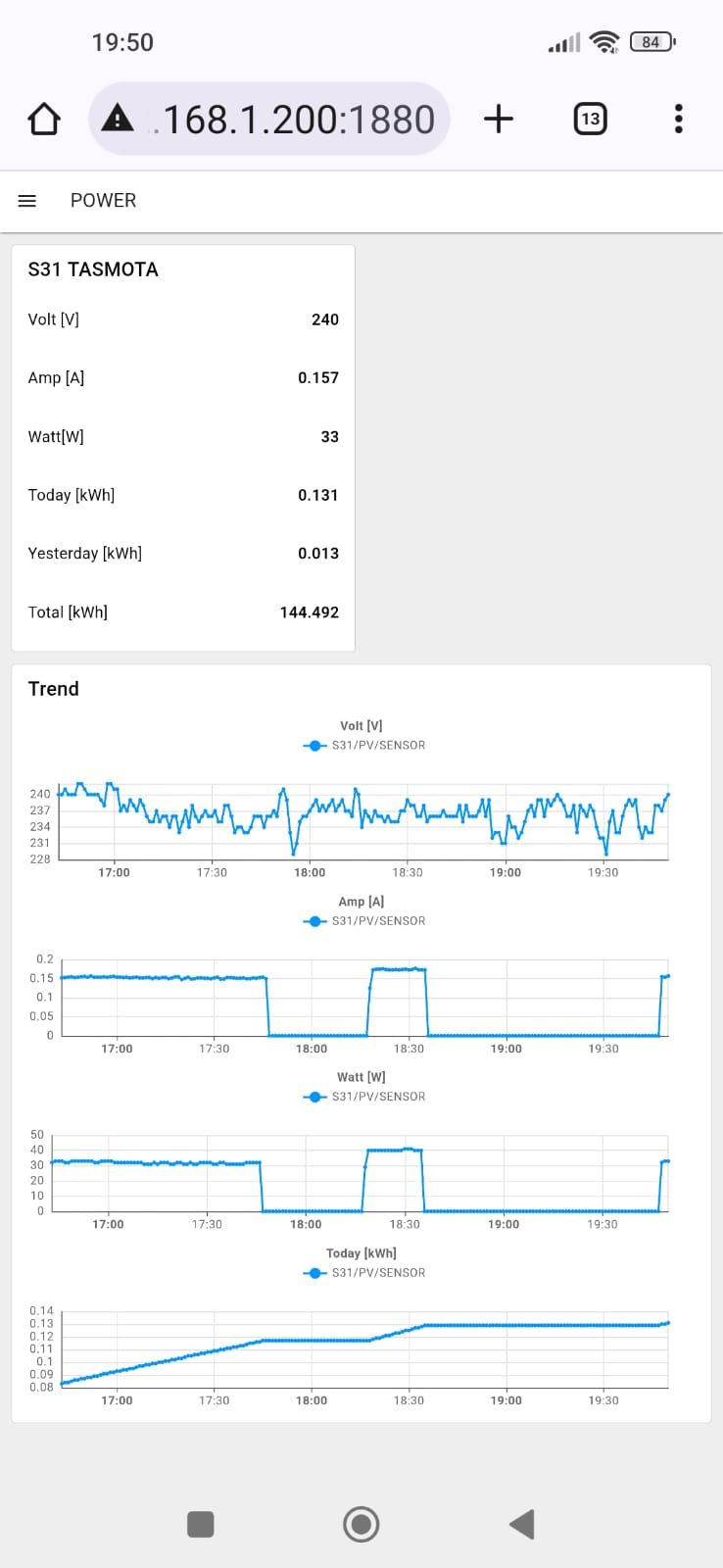Screen dimensions: 723x1568
Task: Toggle the S31/PV/SENSOR legend on Today kWh chart
Action: pyautogui.click(x=364, y=1273)
